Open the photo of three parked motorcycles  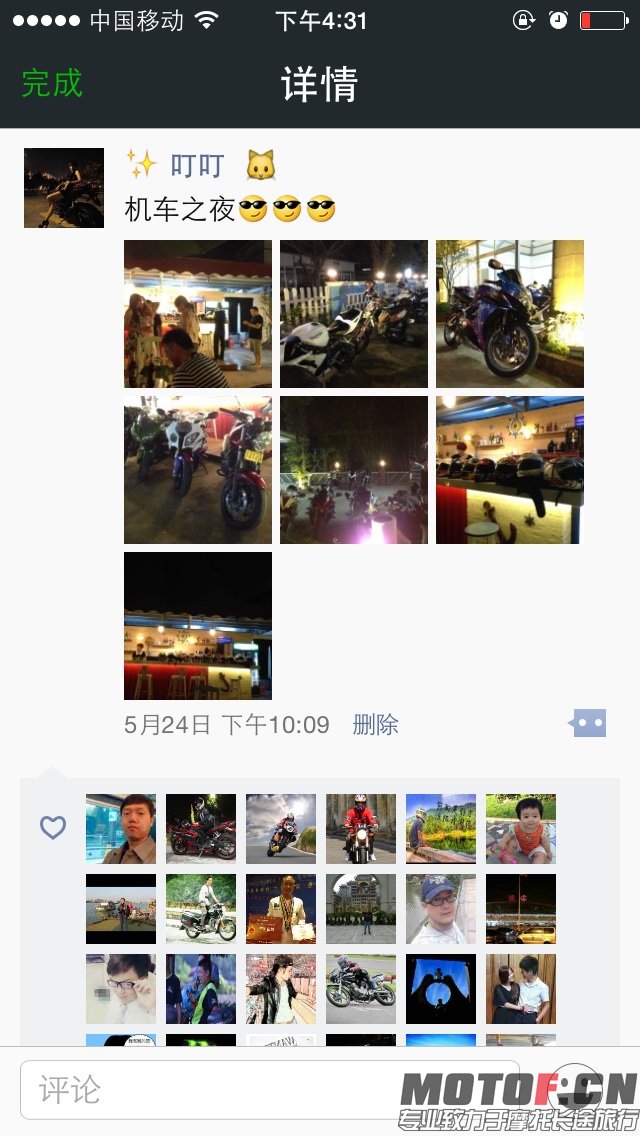pyautogui.click(x=198, y=470)
